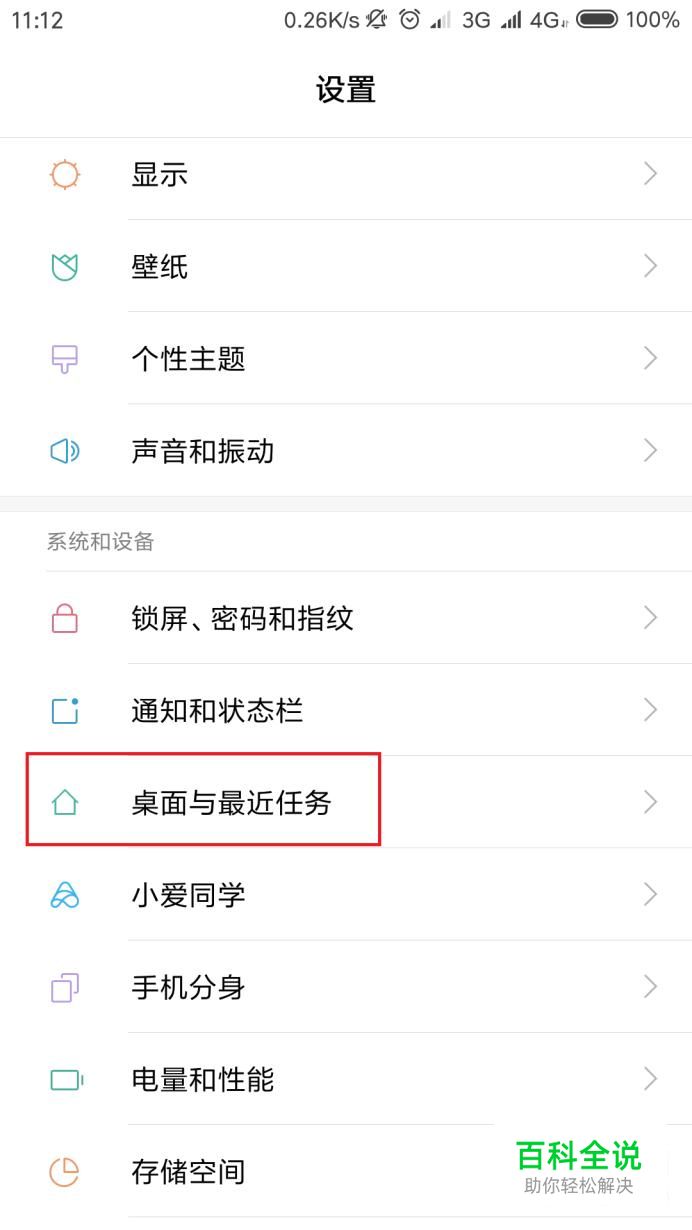Select 声音和振动 settings
692x1230 pixels.
pyautogui.click(x=345, y=451)
